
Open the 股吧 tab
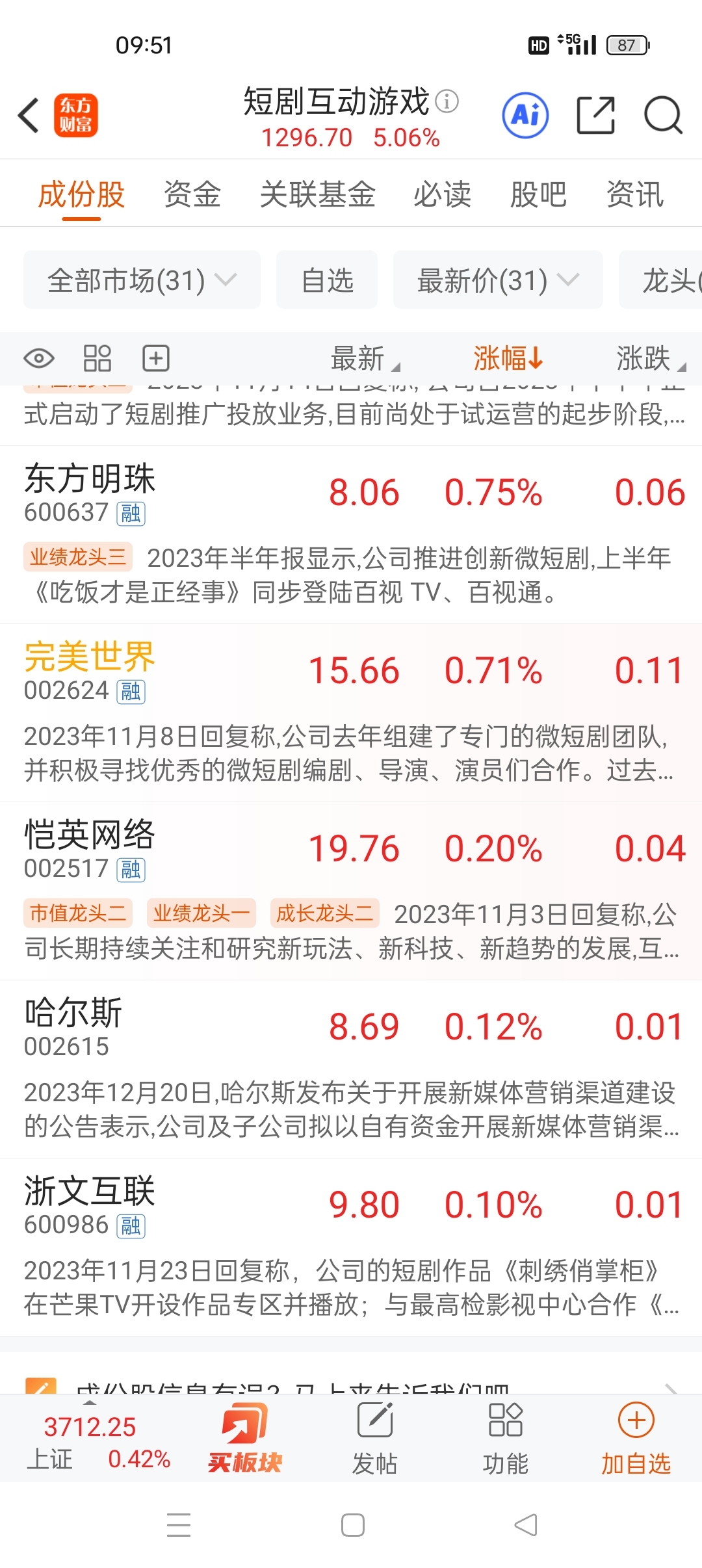pos(538,194)
